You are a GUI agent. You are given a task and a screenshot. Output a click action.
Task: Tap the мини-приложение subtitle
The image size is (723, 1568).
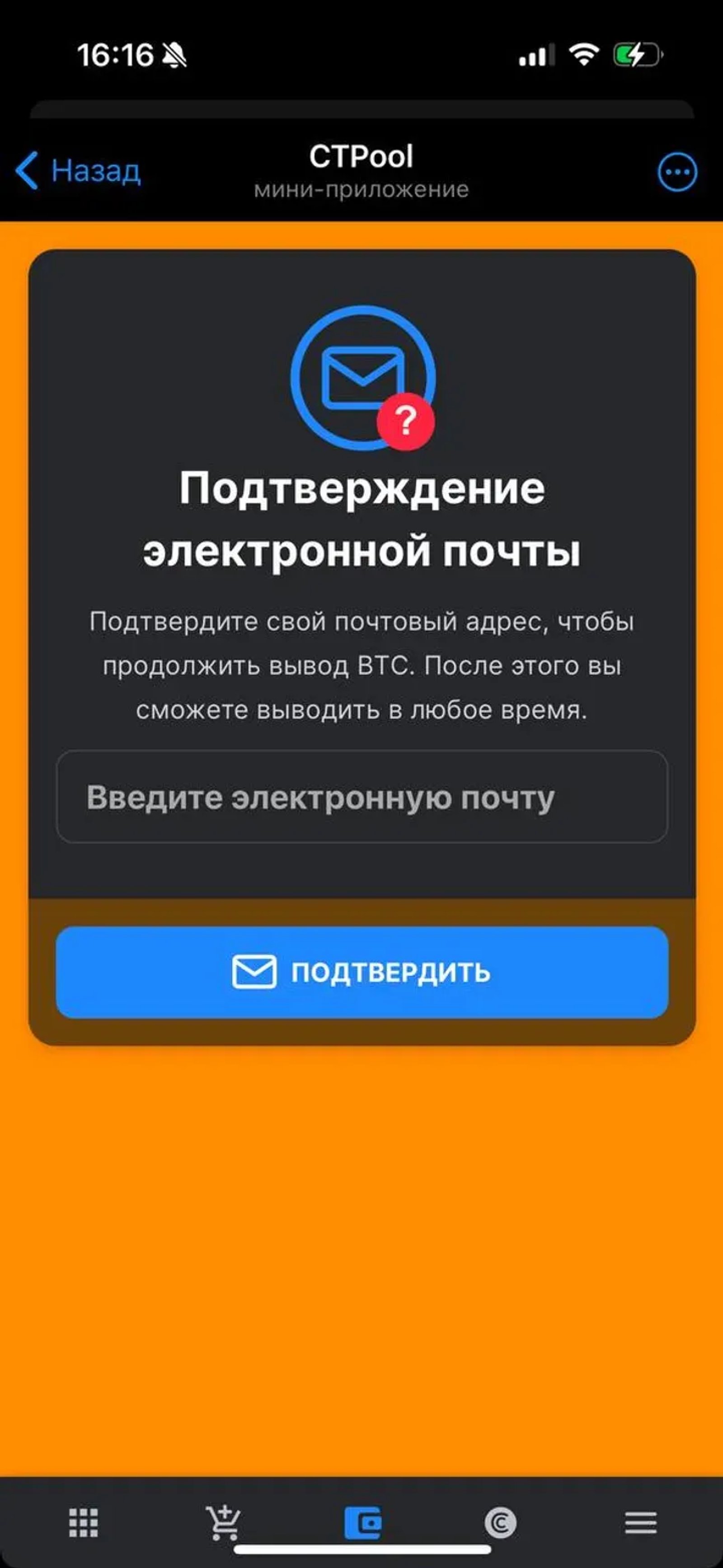click(x=361, y=189)
